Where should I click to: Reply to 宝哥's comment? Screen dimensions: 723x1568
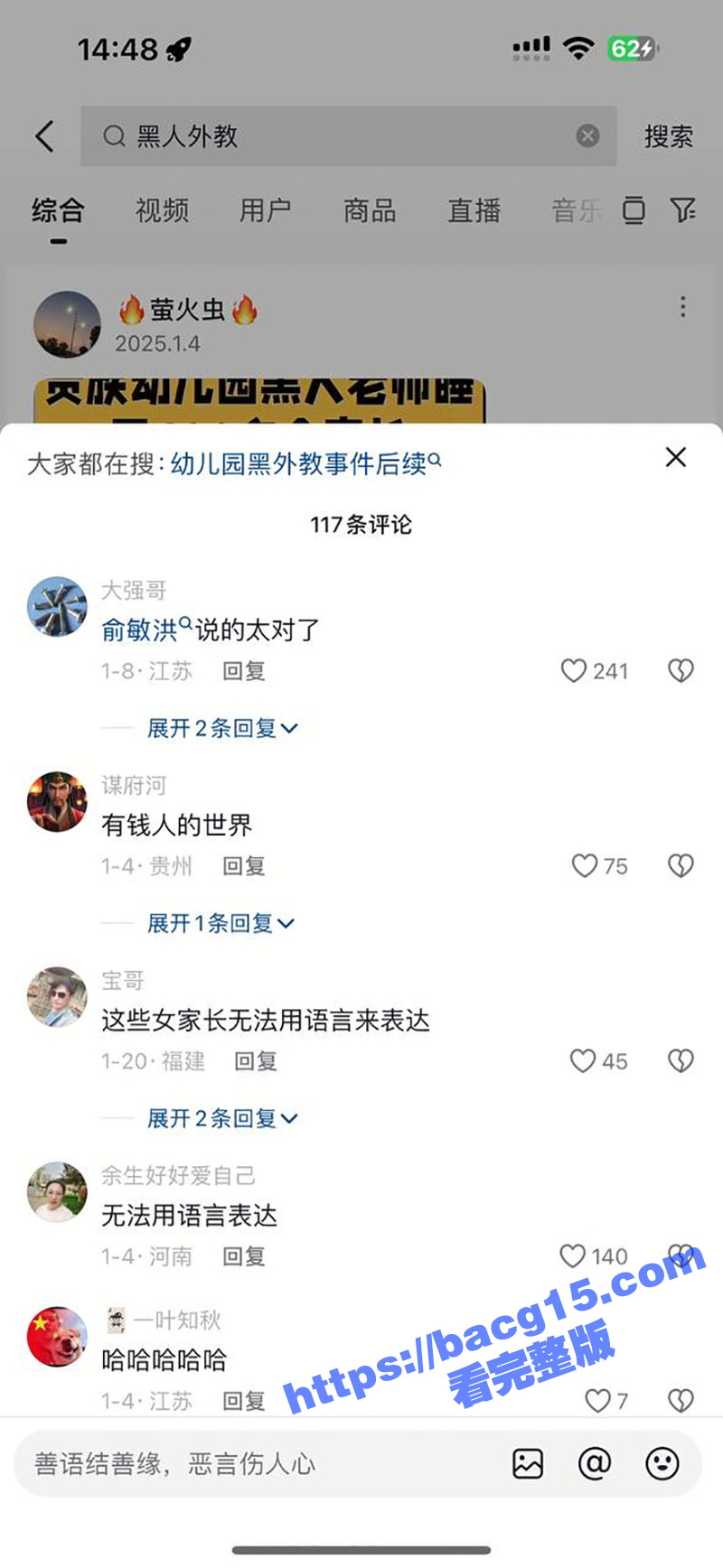coord(255,1061)
